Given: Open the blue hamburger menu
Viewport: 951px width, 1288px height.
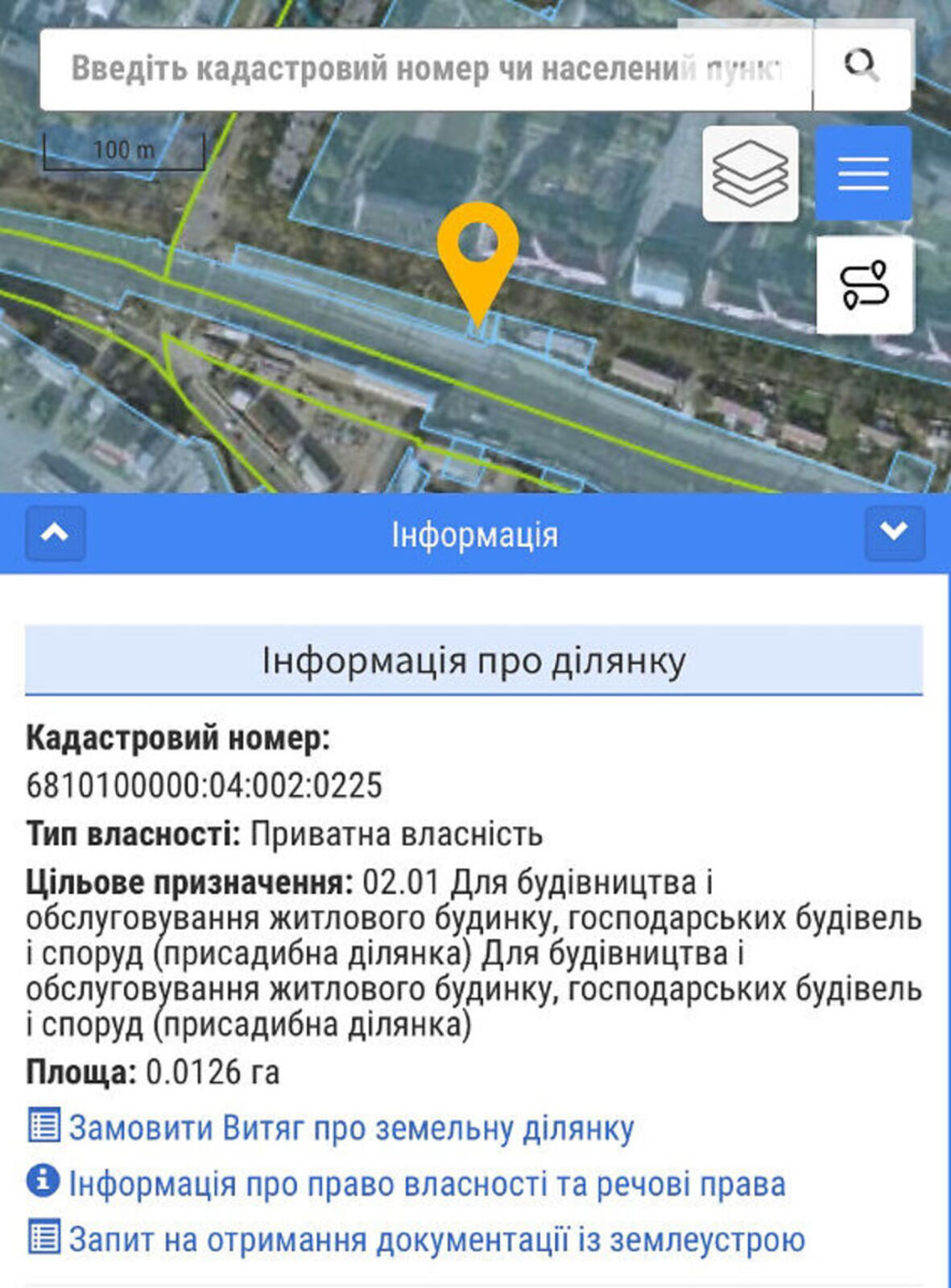Looking at the screenshot, I should (x=863, y=173).
